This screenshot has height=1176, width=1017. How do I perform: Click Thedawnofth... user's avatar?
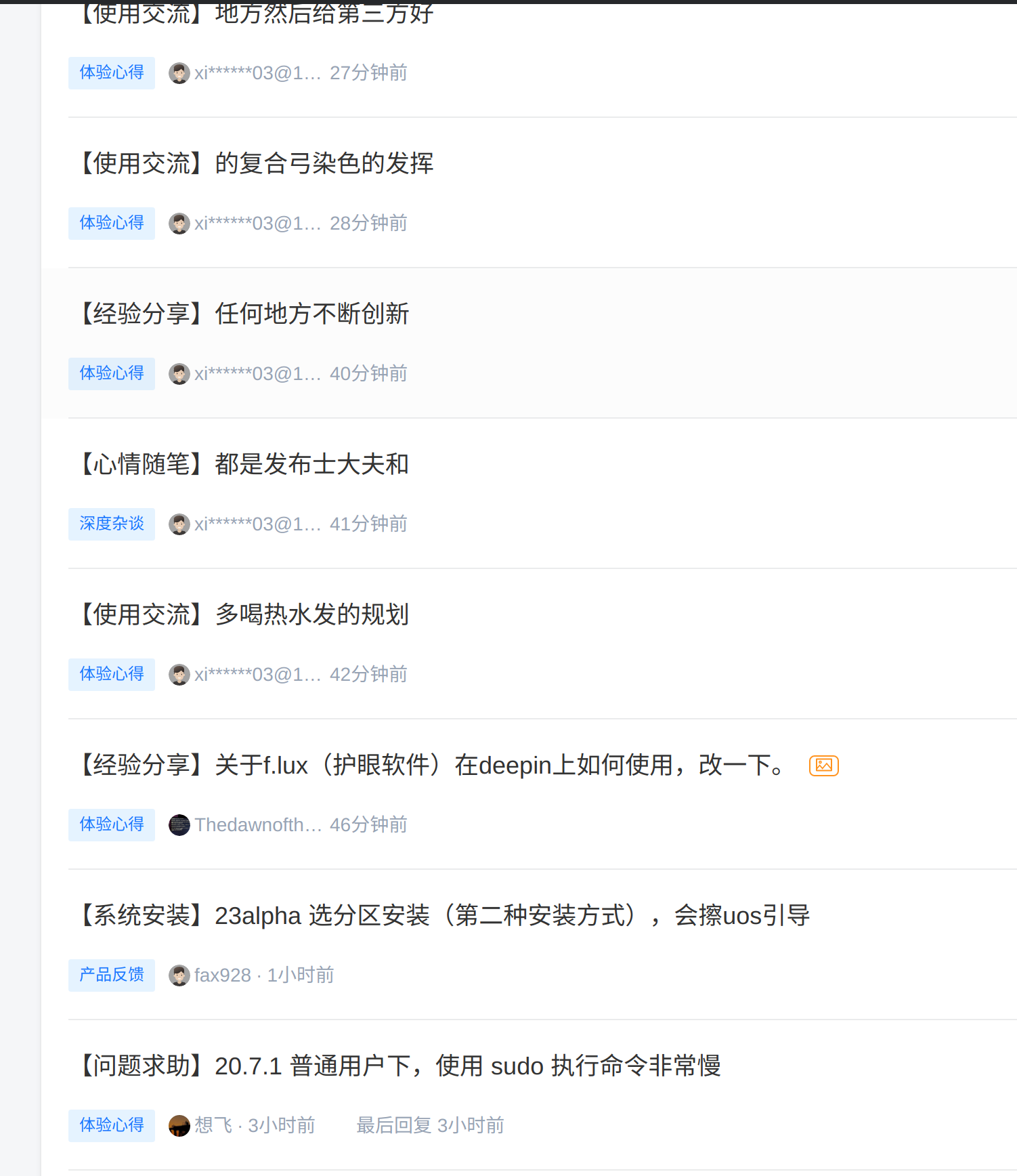click(x=179, y=824)
